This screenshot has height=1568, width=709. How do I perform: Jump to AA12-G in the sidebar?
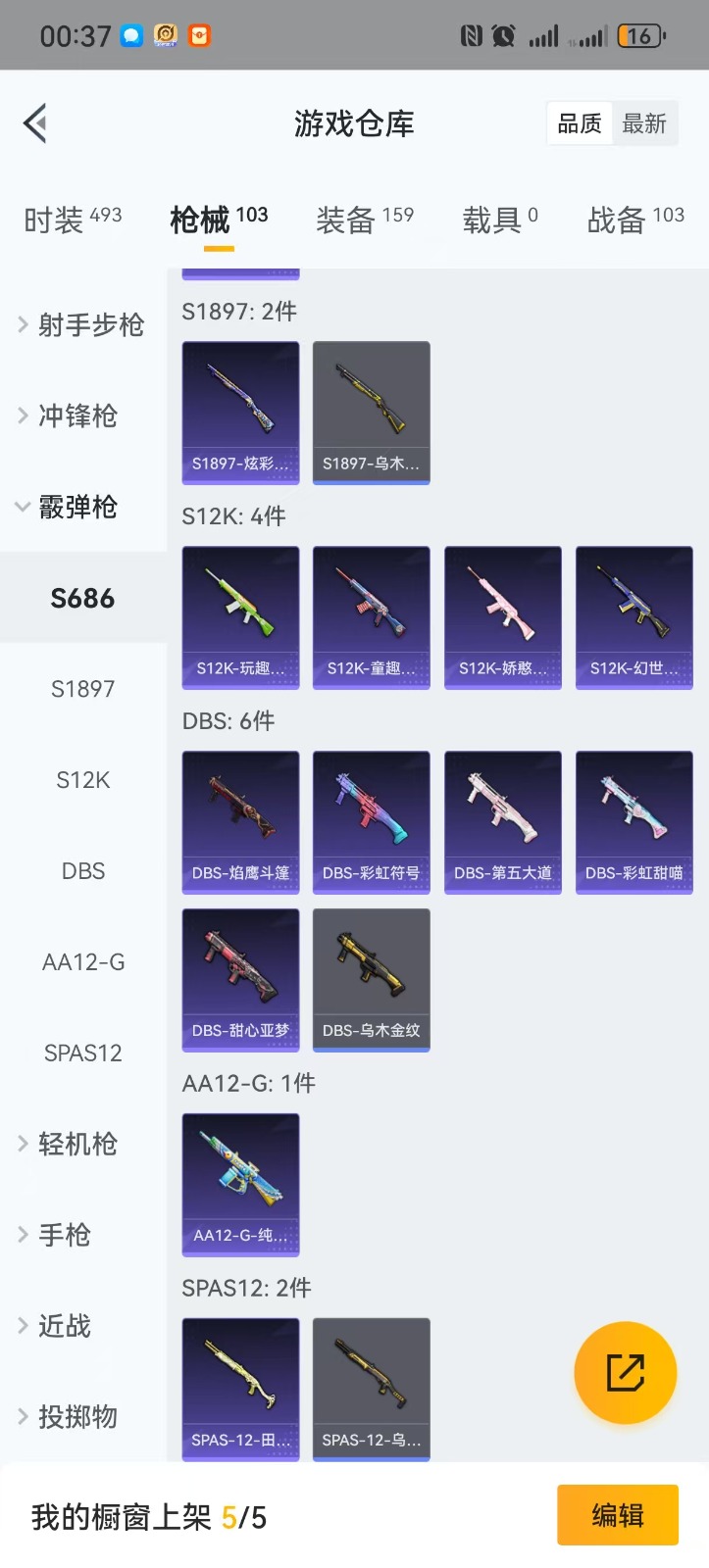83,962
